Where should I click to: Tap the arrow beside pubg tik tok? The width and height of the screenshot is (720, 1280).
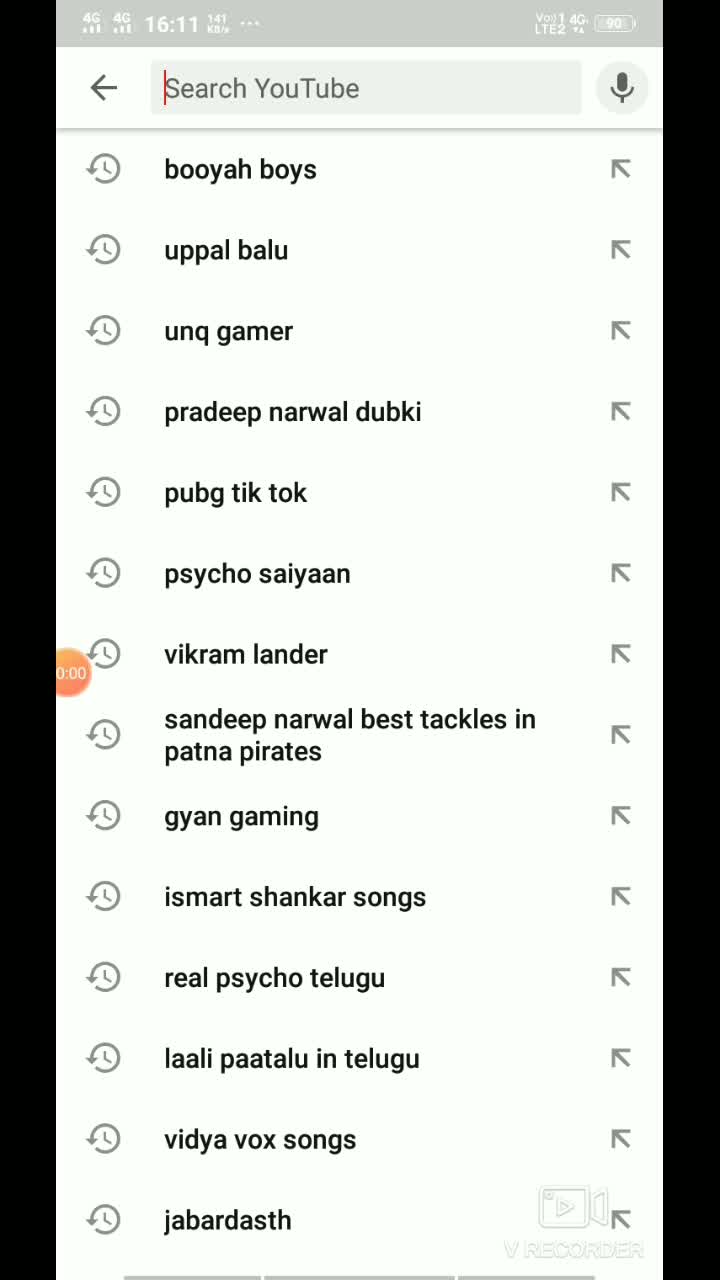tap(621, 493)
